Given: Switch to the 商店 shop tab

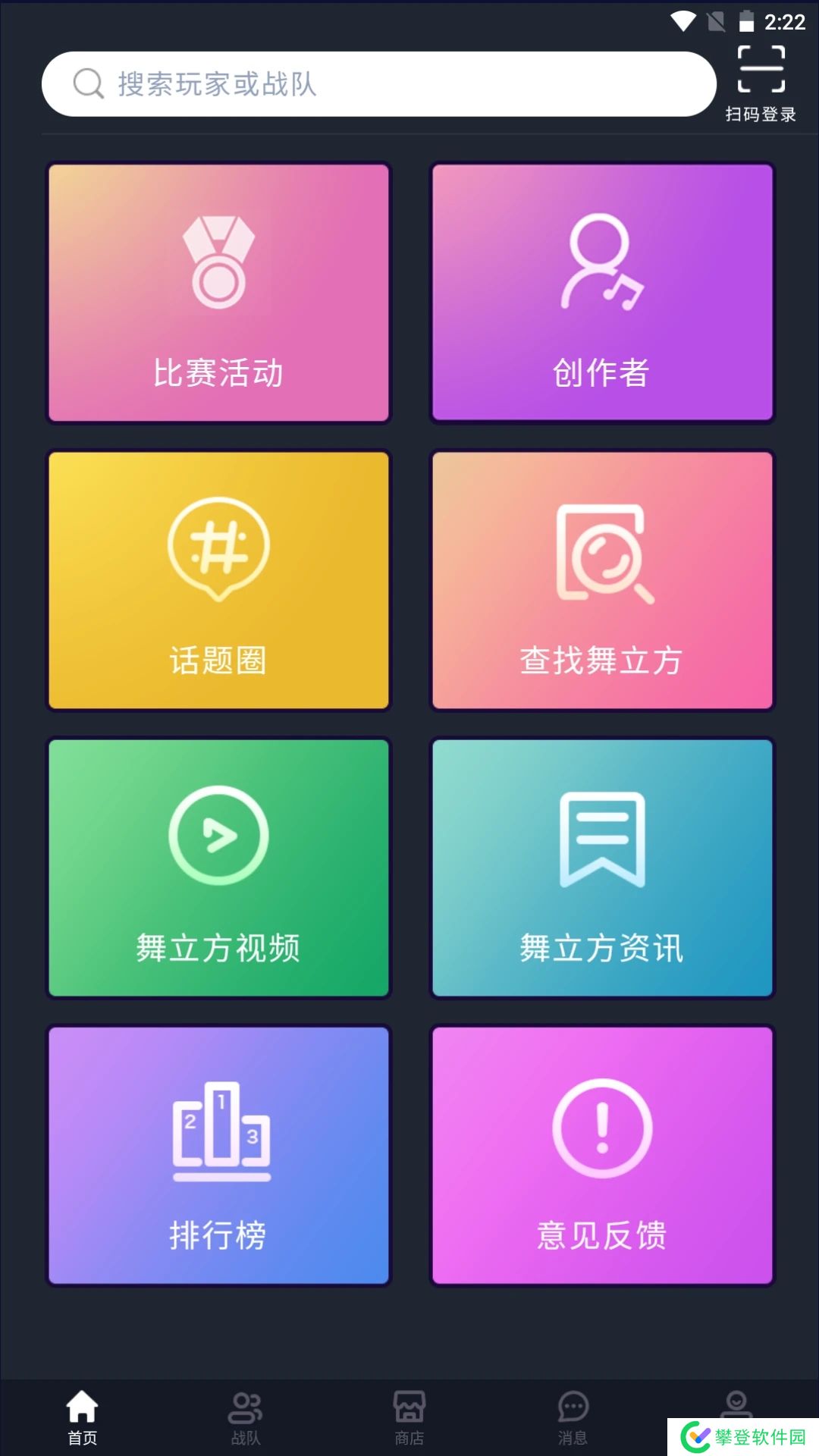Looking at the screenshot, I should [x=409, y=1417].
